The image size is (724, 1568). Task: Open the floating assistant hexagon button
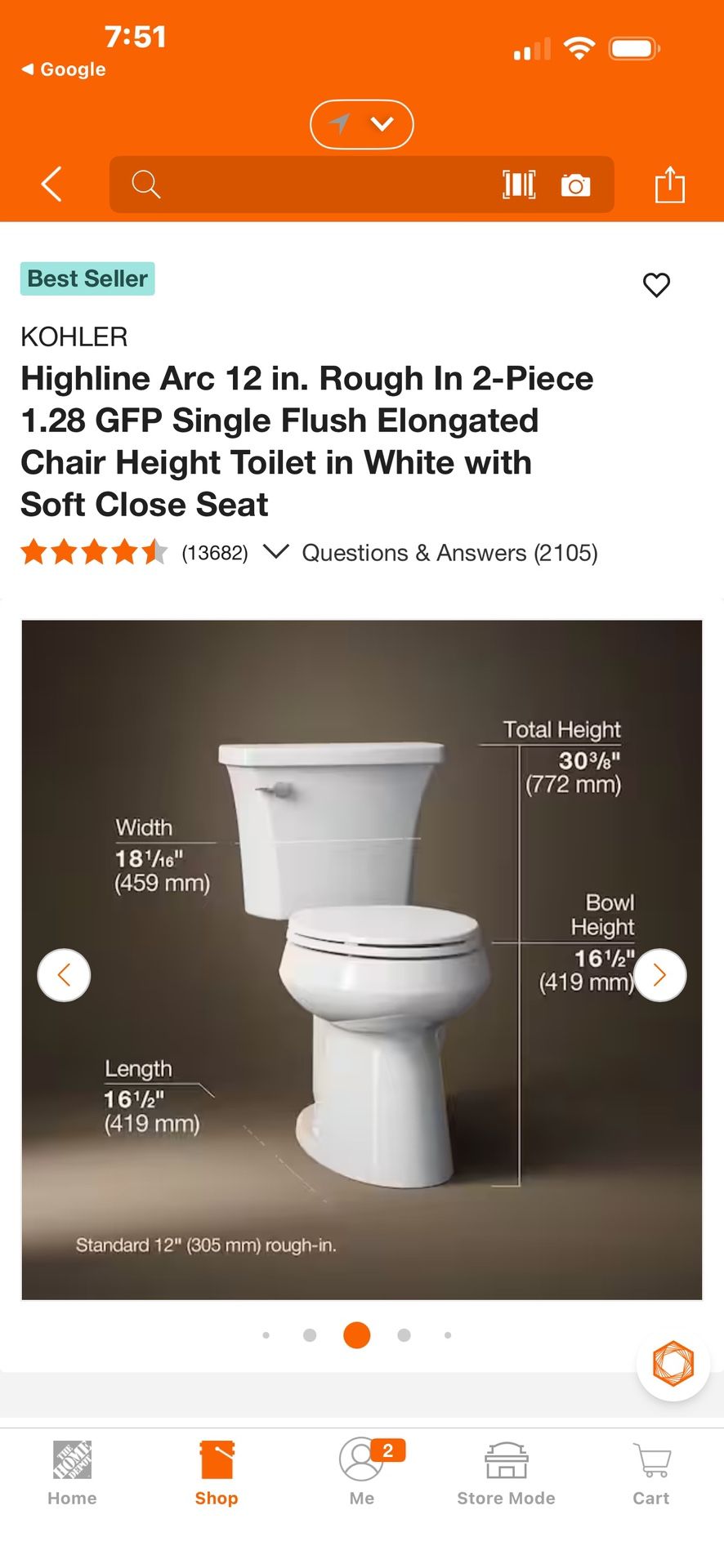tap(673, 1363)
